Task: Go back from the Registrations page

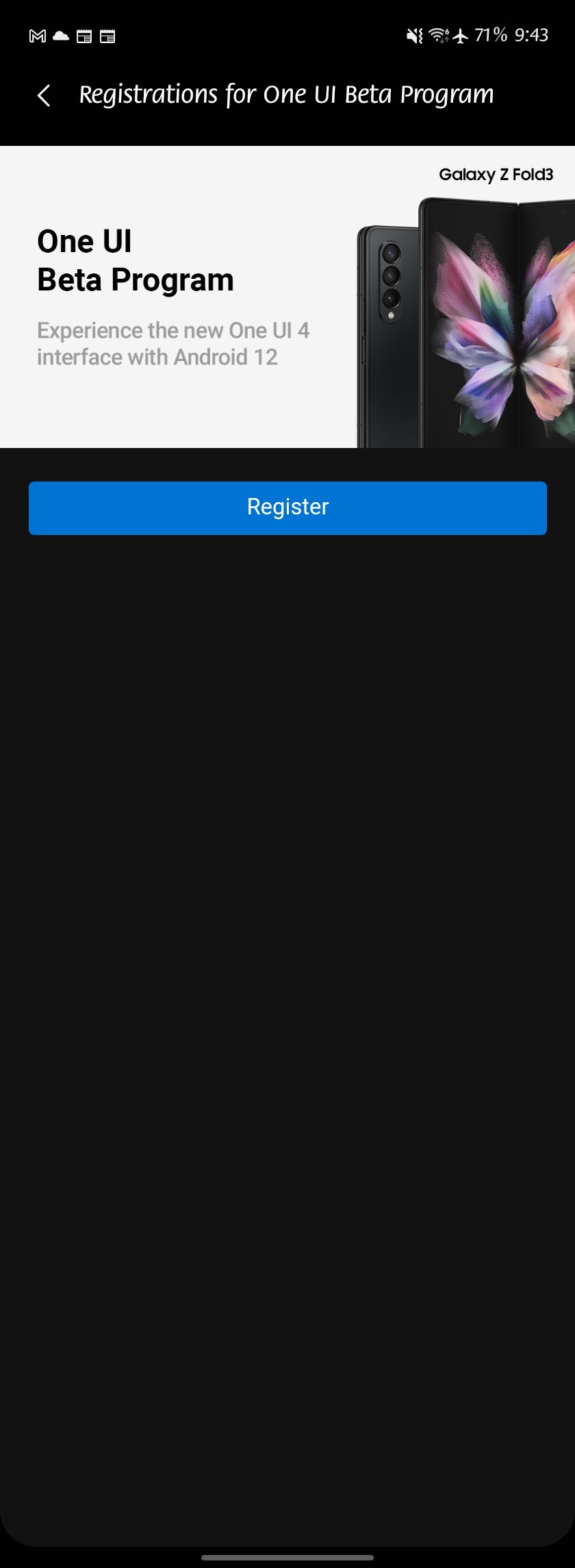Action: click(x=44, y=95)
